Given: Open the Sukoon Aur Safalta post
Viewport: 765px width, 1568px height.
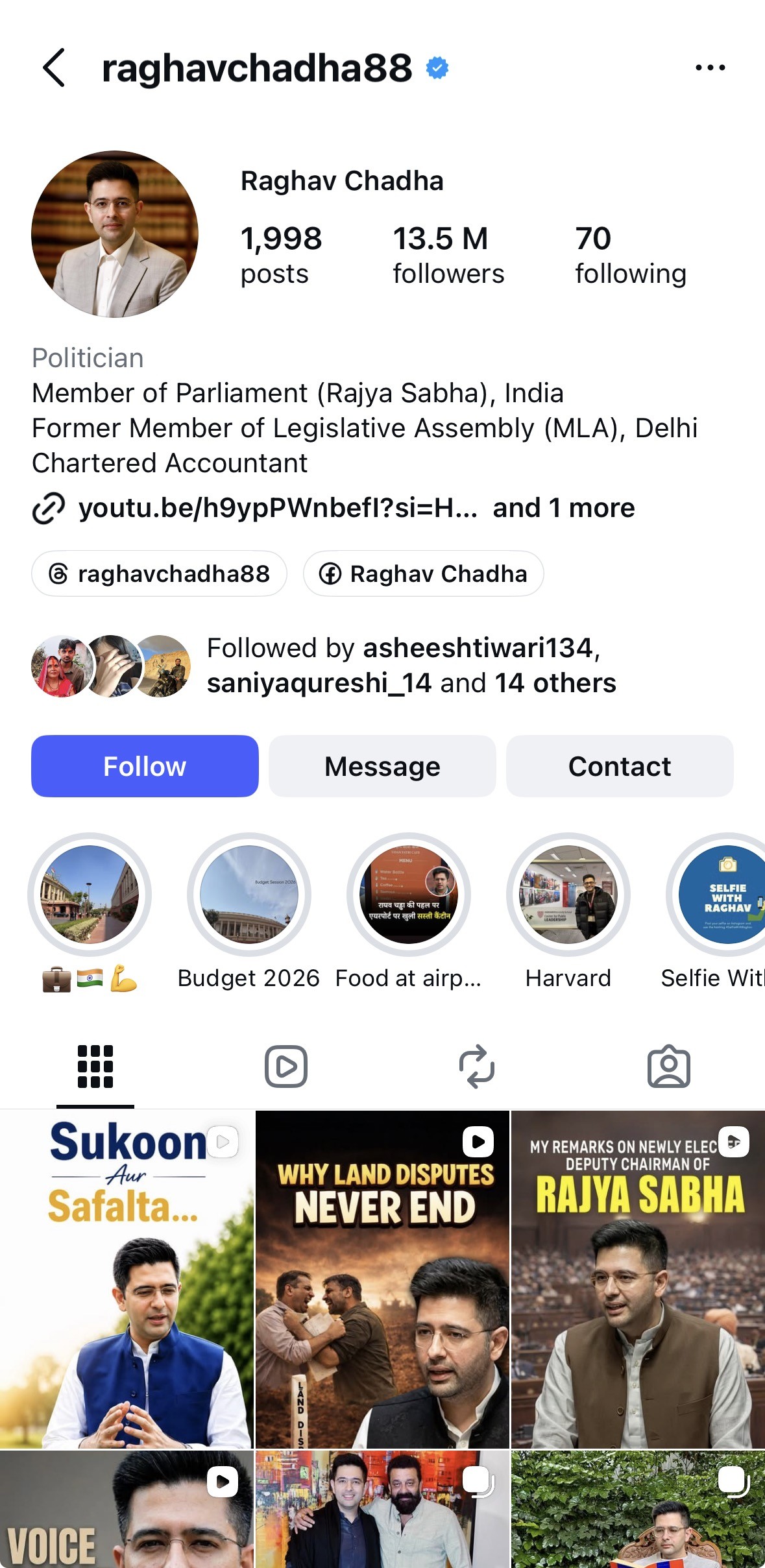Looking at the screenshot, I should click(127, 1278).
